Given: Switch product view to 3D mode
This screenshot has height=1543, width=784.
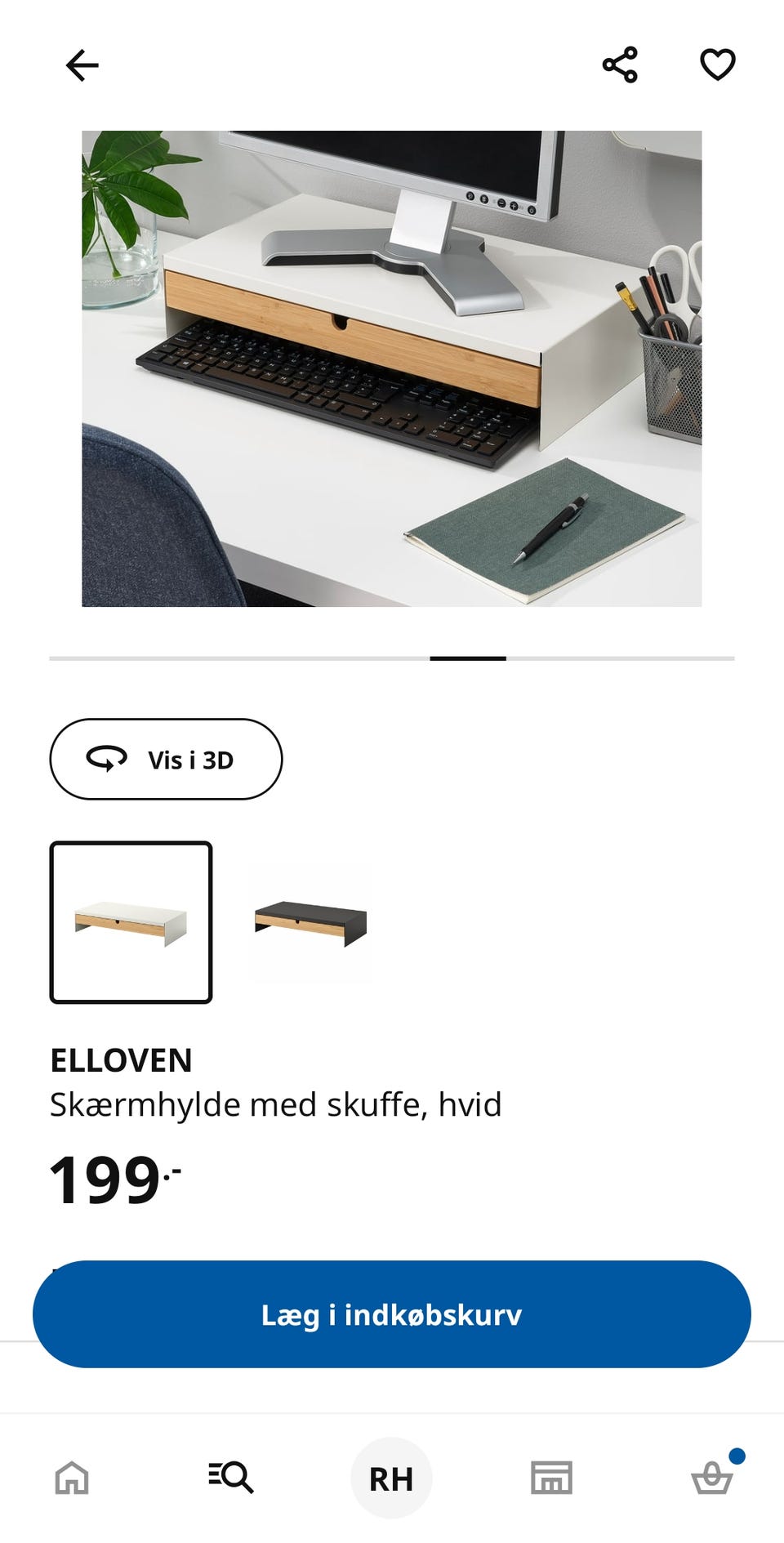Looking at the screenshot, I should (x=166, y=759).
